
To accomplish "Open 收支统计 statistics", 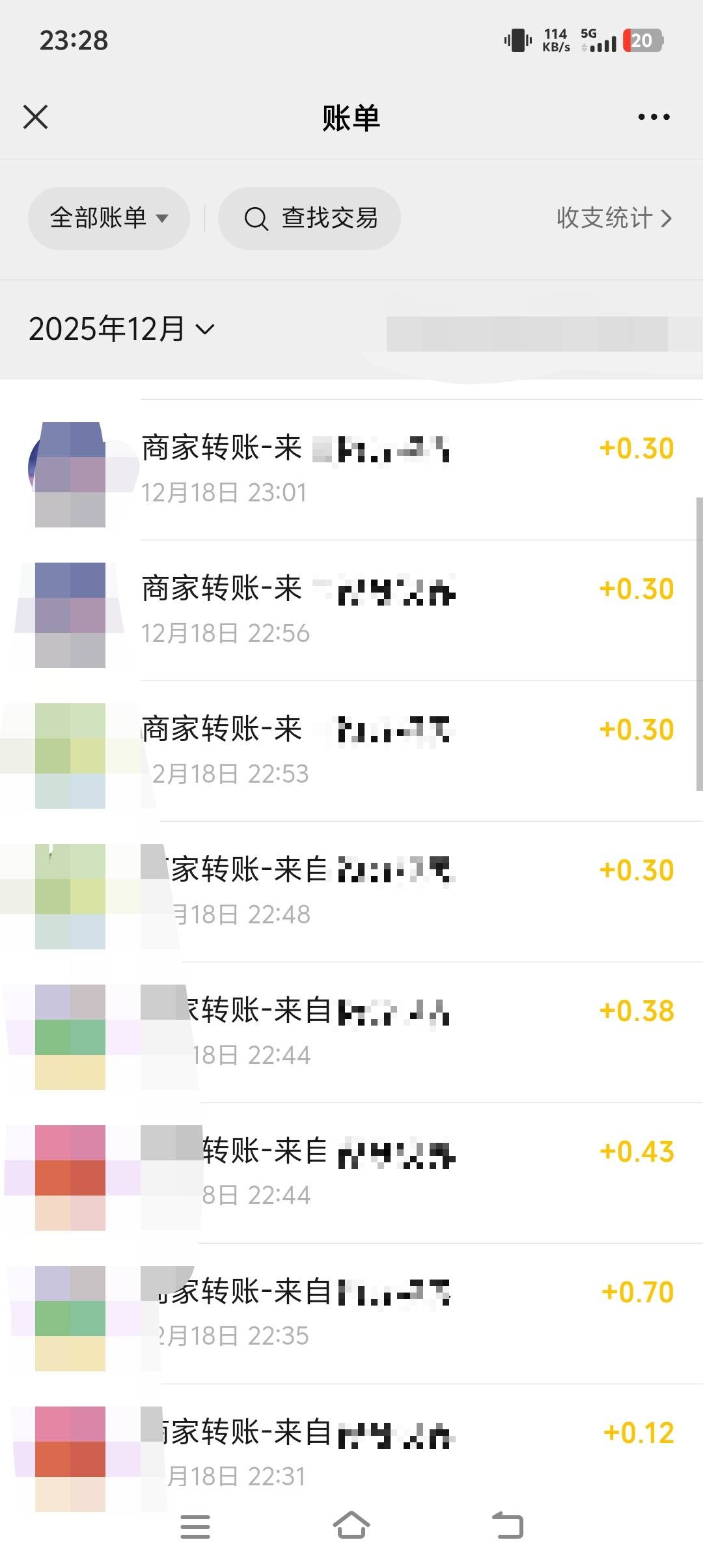I will (613, 218).
